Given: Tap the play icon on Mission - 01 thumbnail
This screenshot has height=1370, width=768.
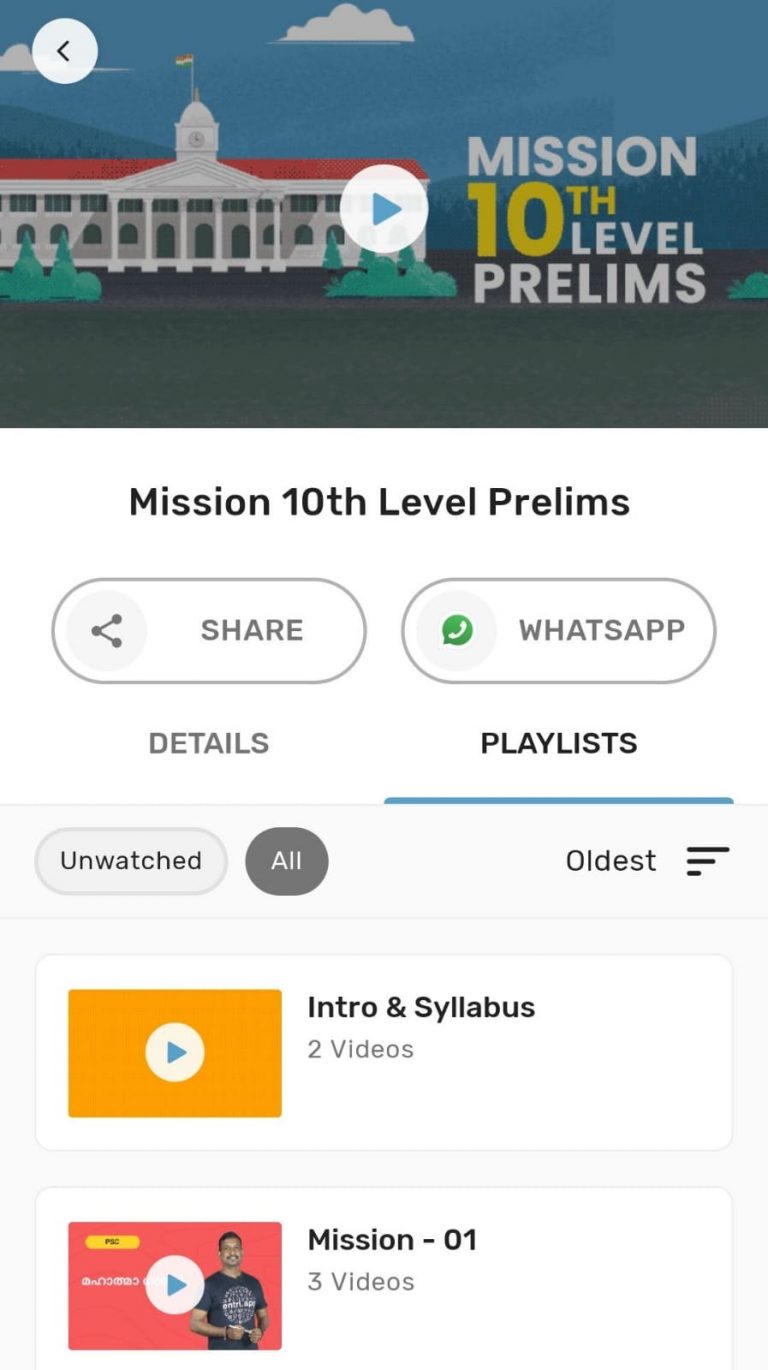Looking at the screenshot, I should (x=174, y=1285).
